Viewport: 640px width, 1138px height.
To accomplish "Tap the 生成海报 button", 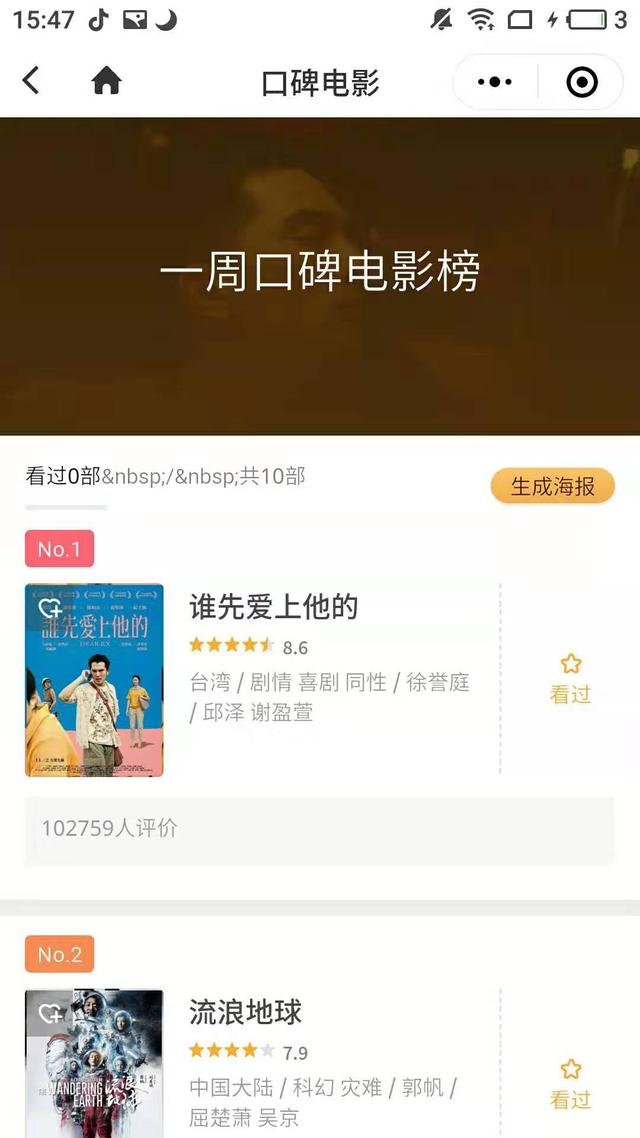I will click(552, 486).
